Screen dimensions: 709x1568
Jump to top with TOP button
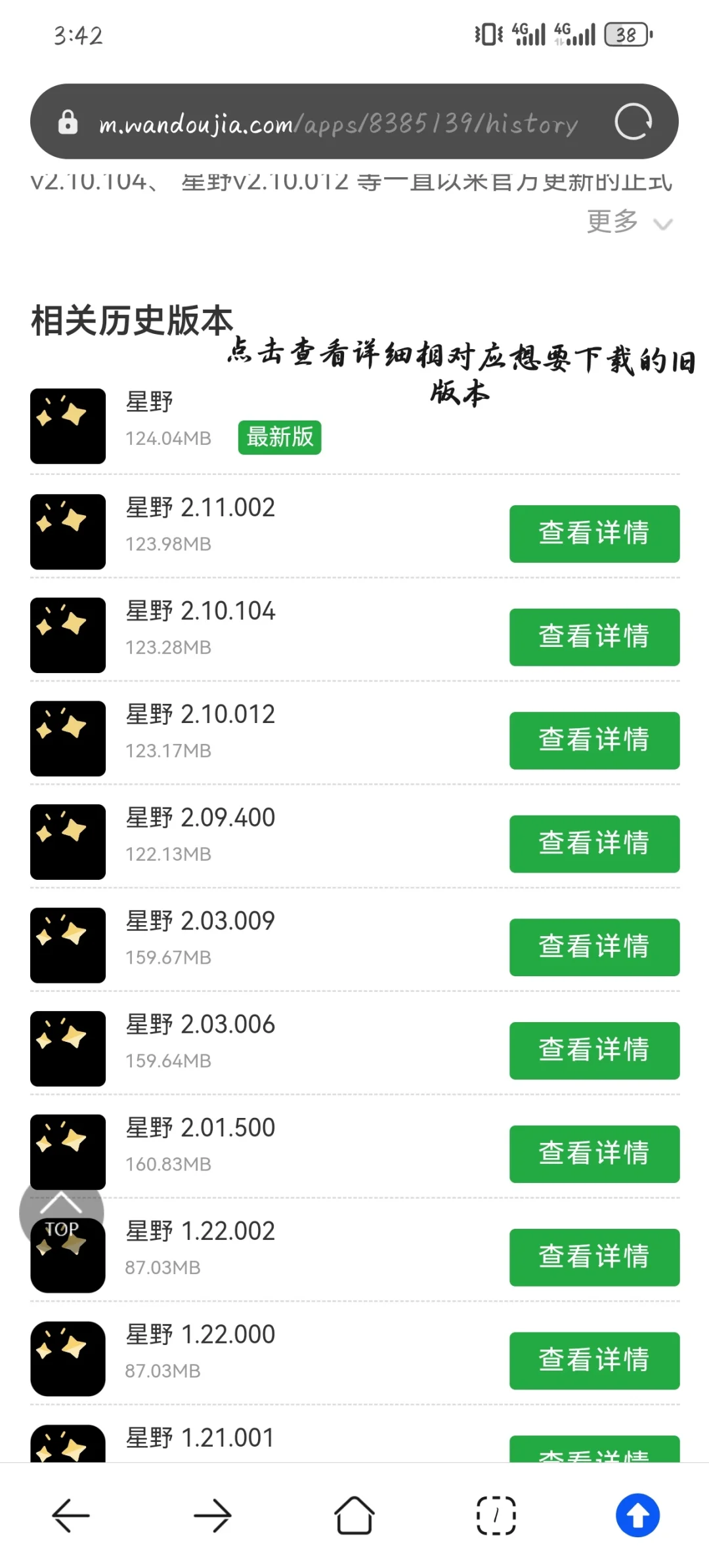coord(61,1213)
